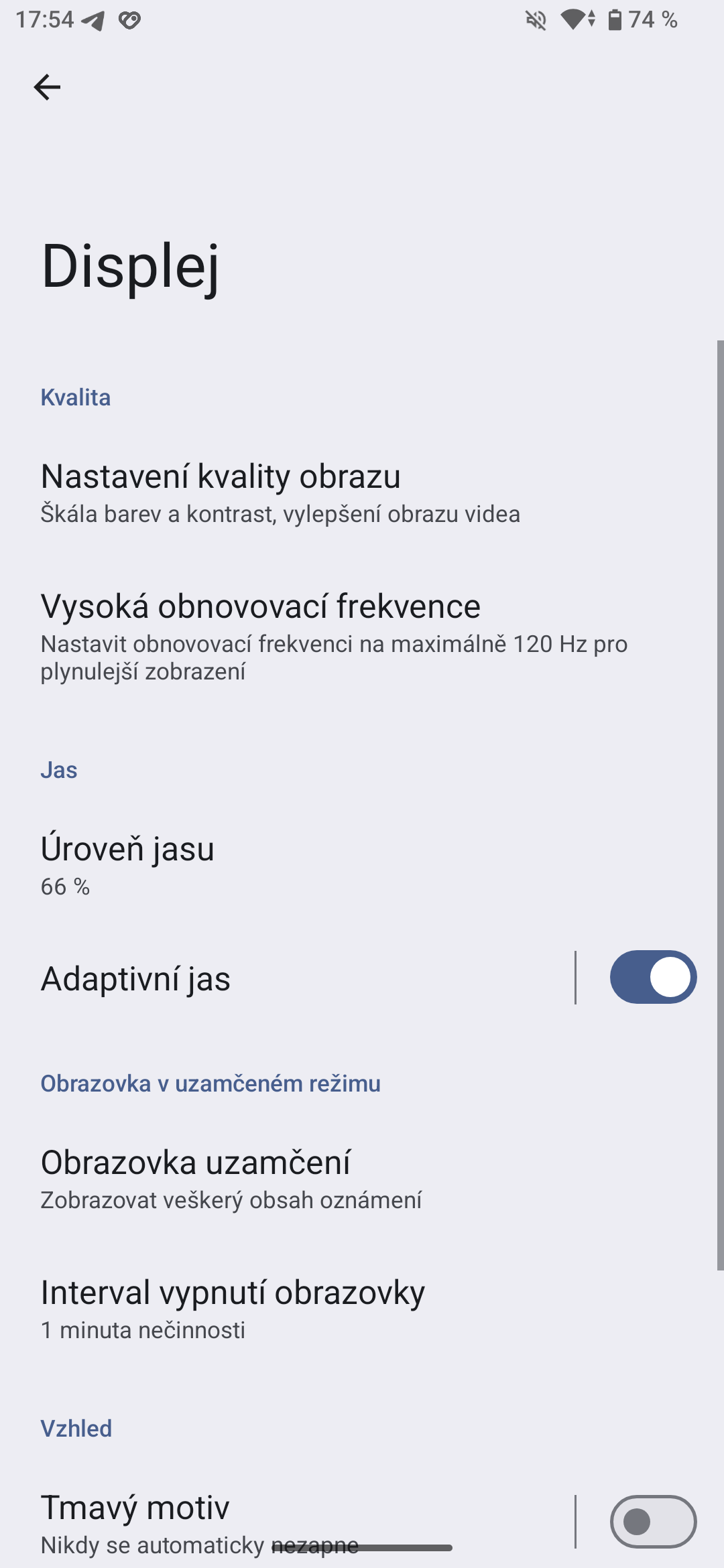Screen dimensions: 724x1568
Task: Tap the Telegram notification icon in status bar
Action: click(93, 20)
